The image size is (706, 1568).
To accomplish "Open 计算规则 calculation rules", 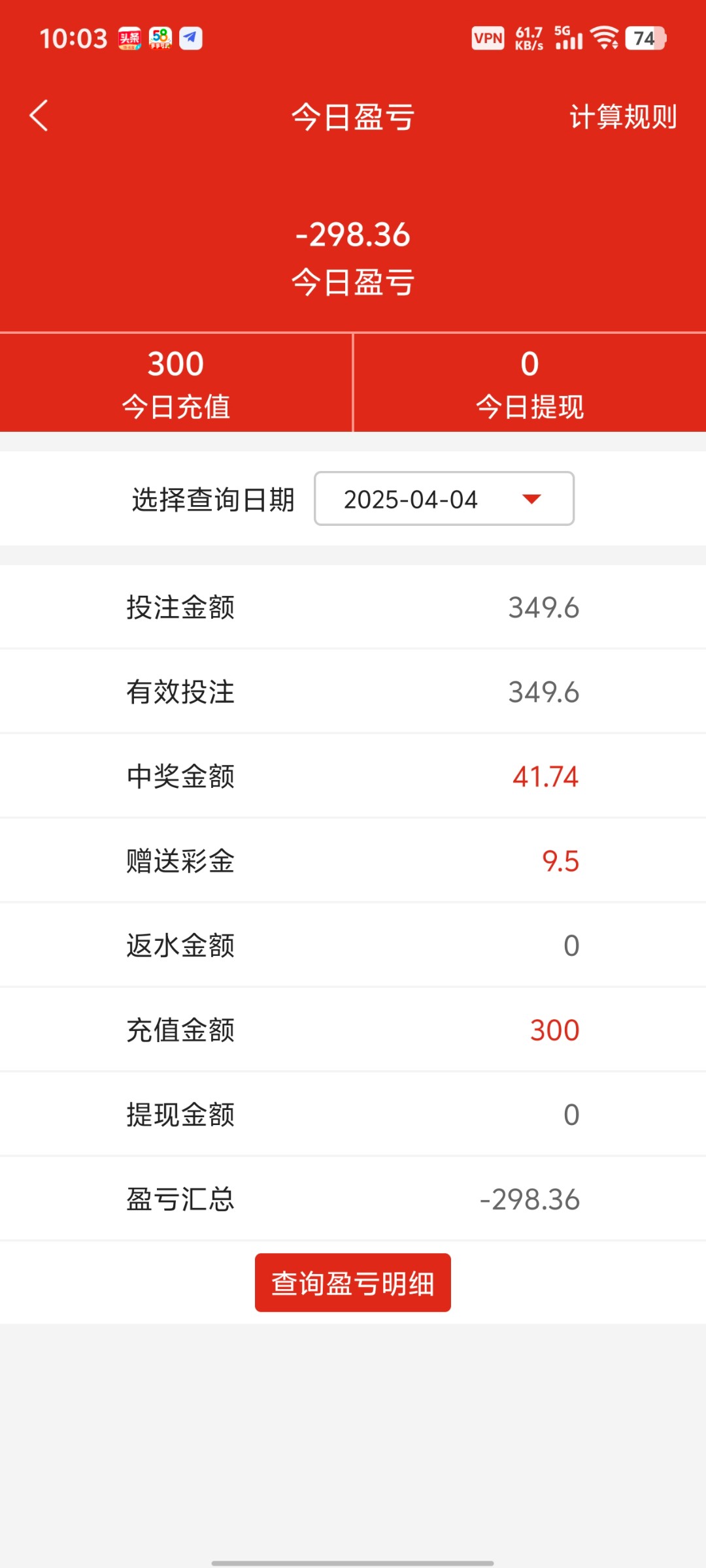I will pyautogui.click(x=622, y=117).
